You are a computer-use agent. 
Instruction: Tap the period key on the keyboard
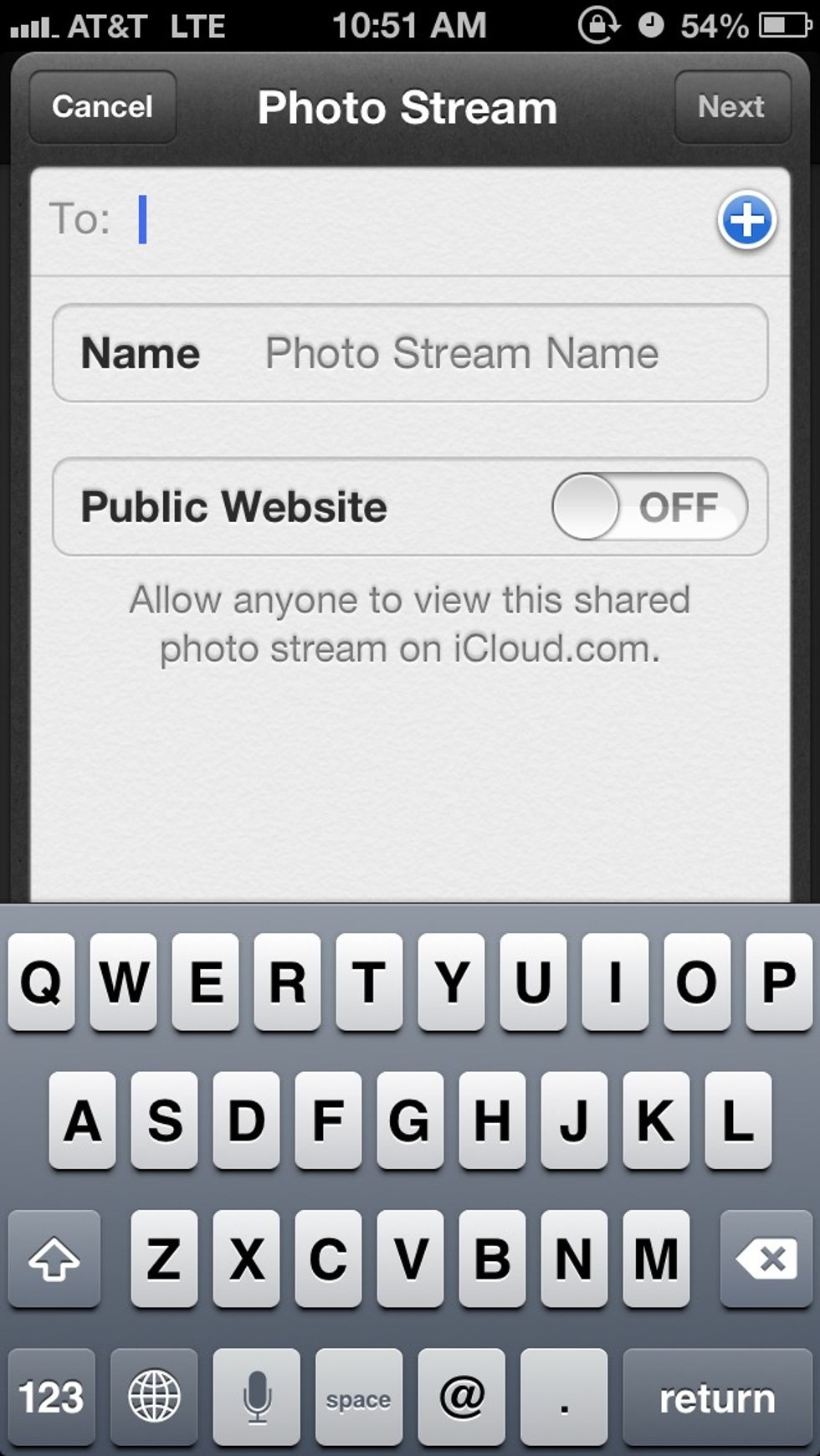click(x=563, y=1397)
